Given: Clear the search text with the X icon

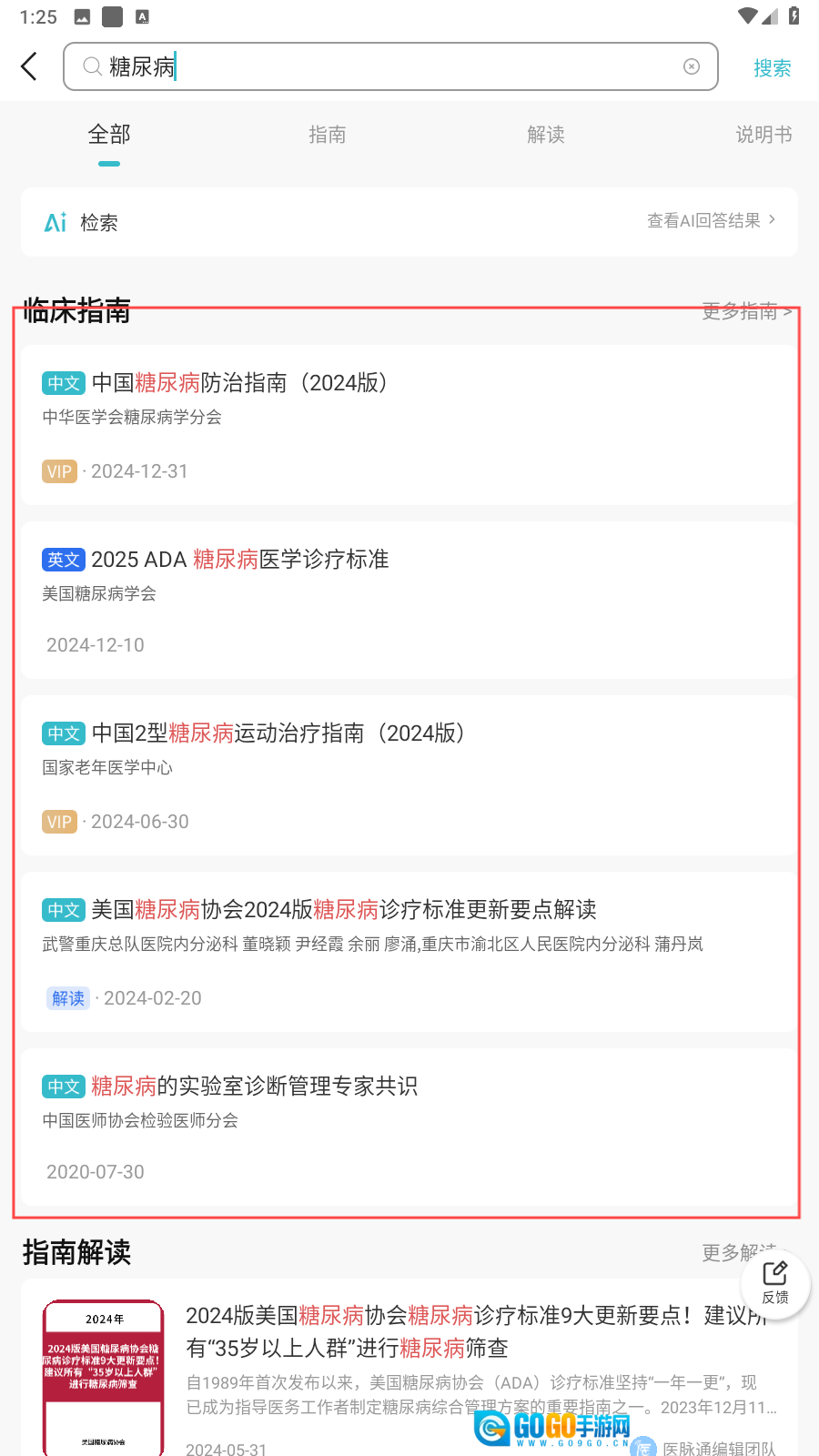Looking at the screenshot, I should [x=692, y=66].
